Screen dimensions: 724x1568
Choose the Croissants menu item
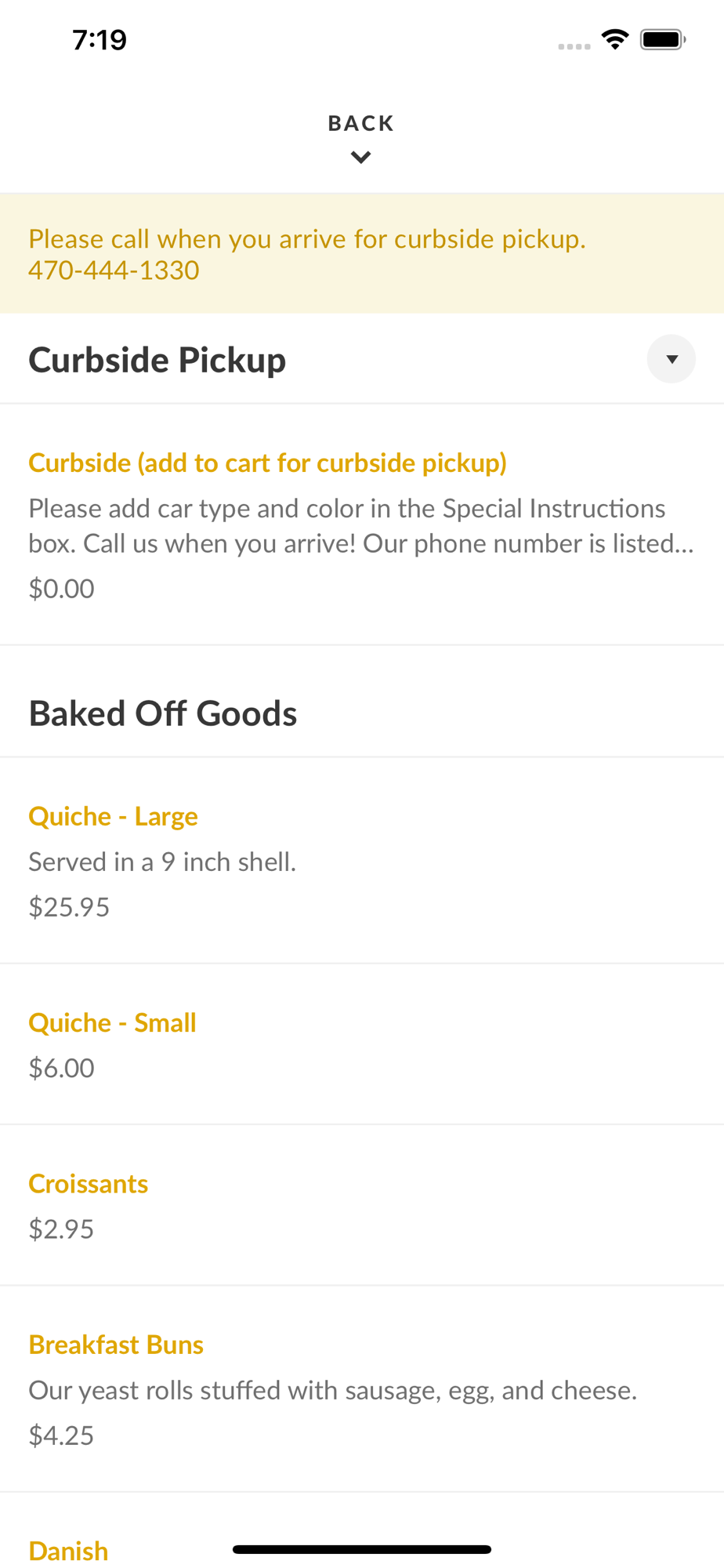coord(362,1206)
